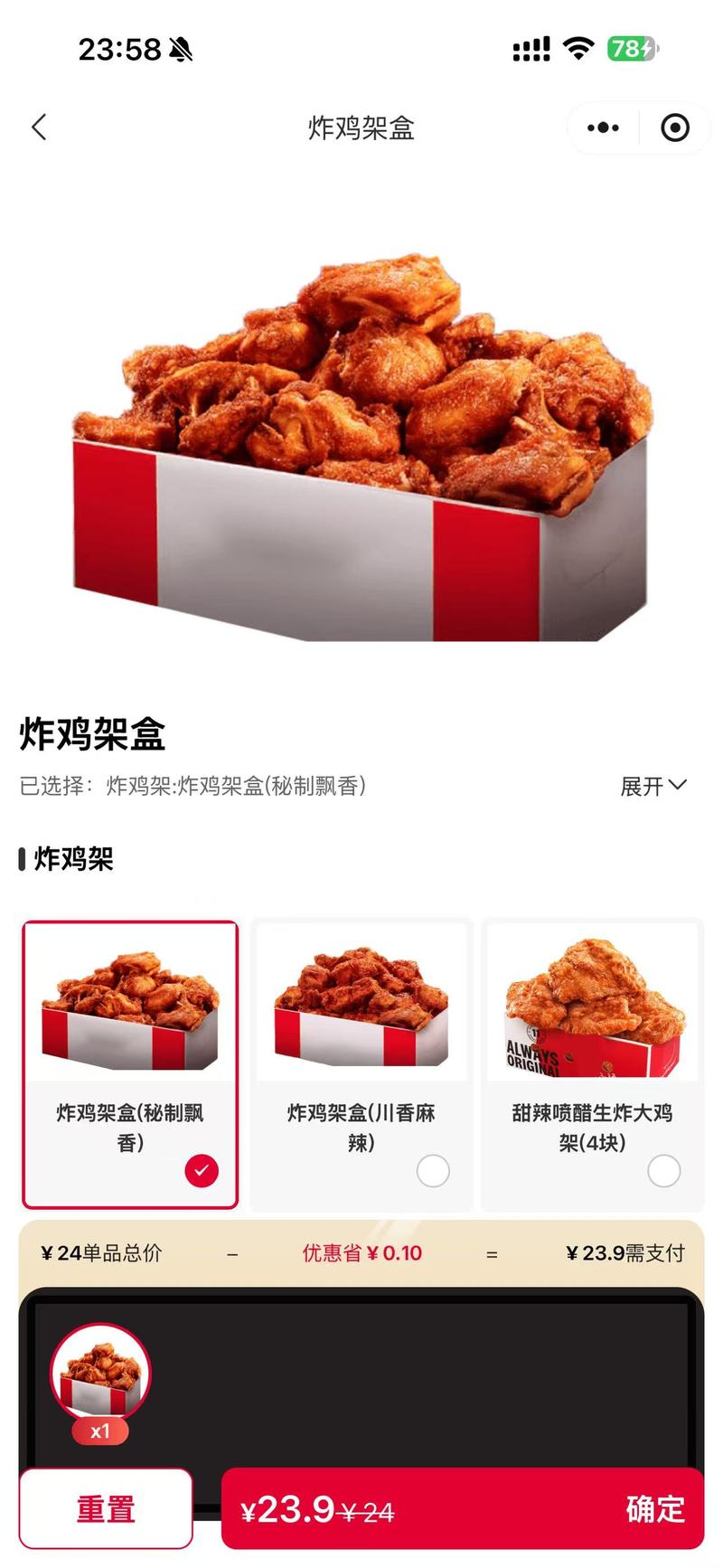Tap the selected 炸鸡架盒(秘制飘香) card

pyautogui.click(x=130, y=1064)
